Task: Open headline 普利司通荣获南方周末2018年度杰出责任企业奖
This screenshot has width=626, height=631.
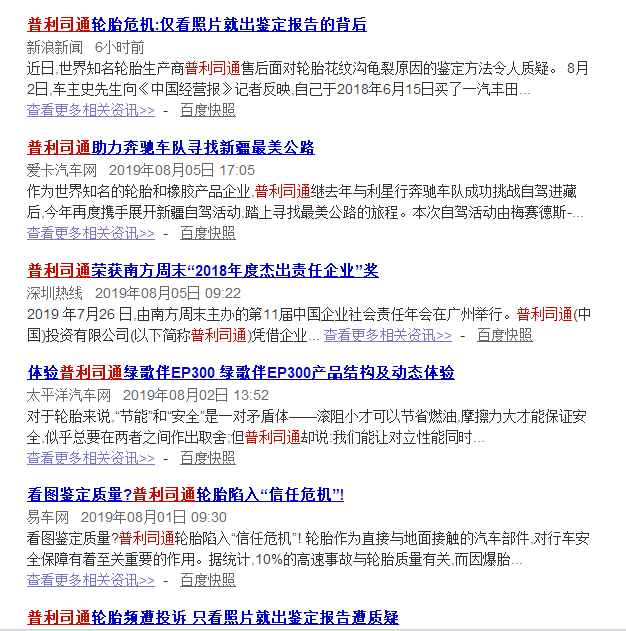Action: click(203, 271)
